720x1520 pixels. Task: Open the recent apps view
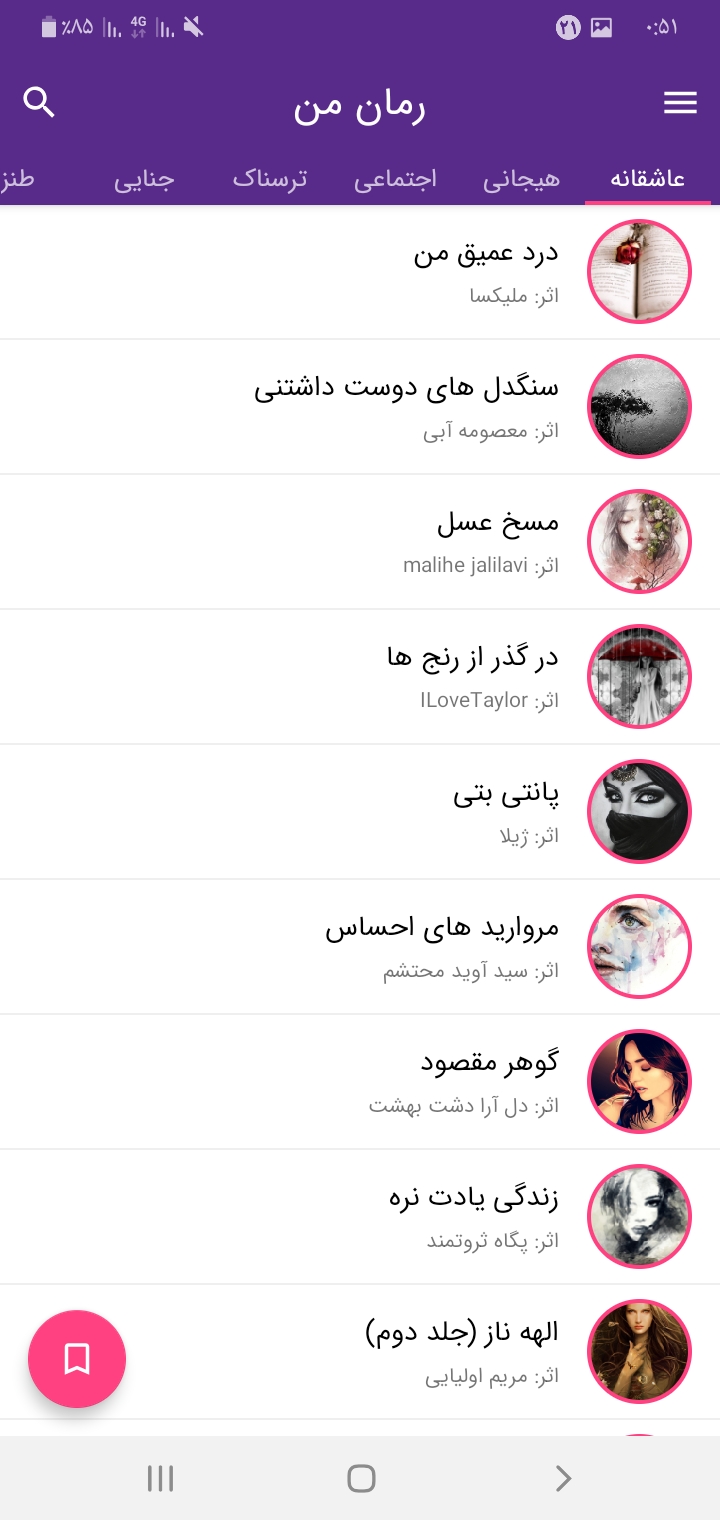point(160,1478)
